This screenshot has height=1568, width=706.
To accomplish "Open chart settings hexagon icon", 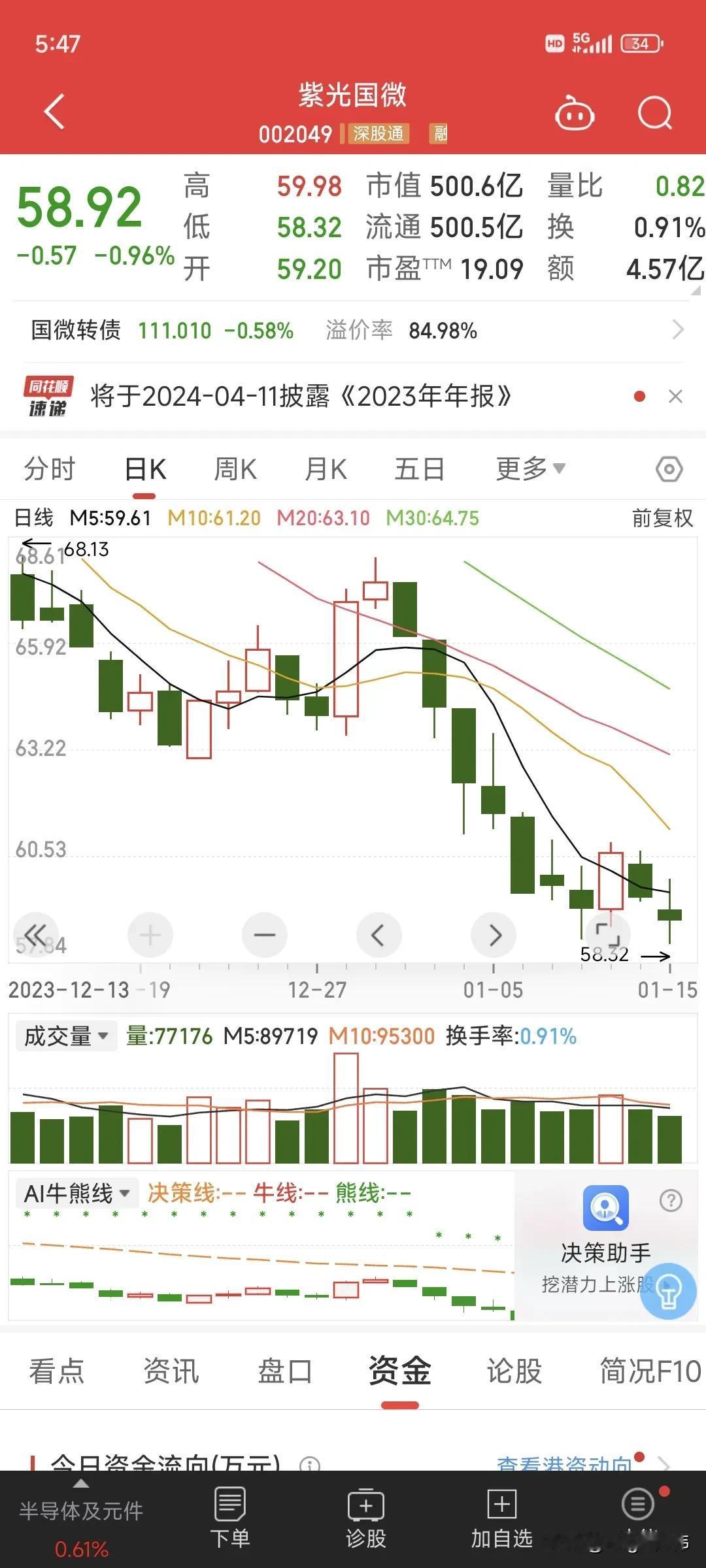I will coord(669,469).
